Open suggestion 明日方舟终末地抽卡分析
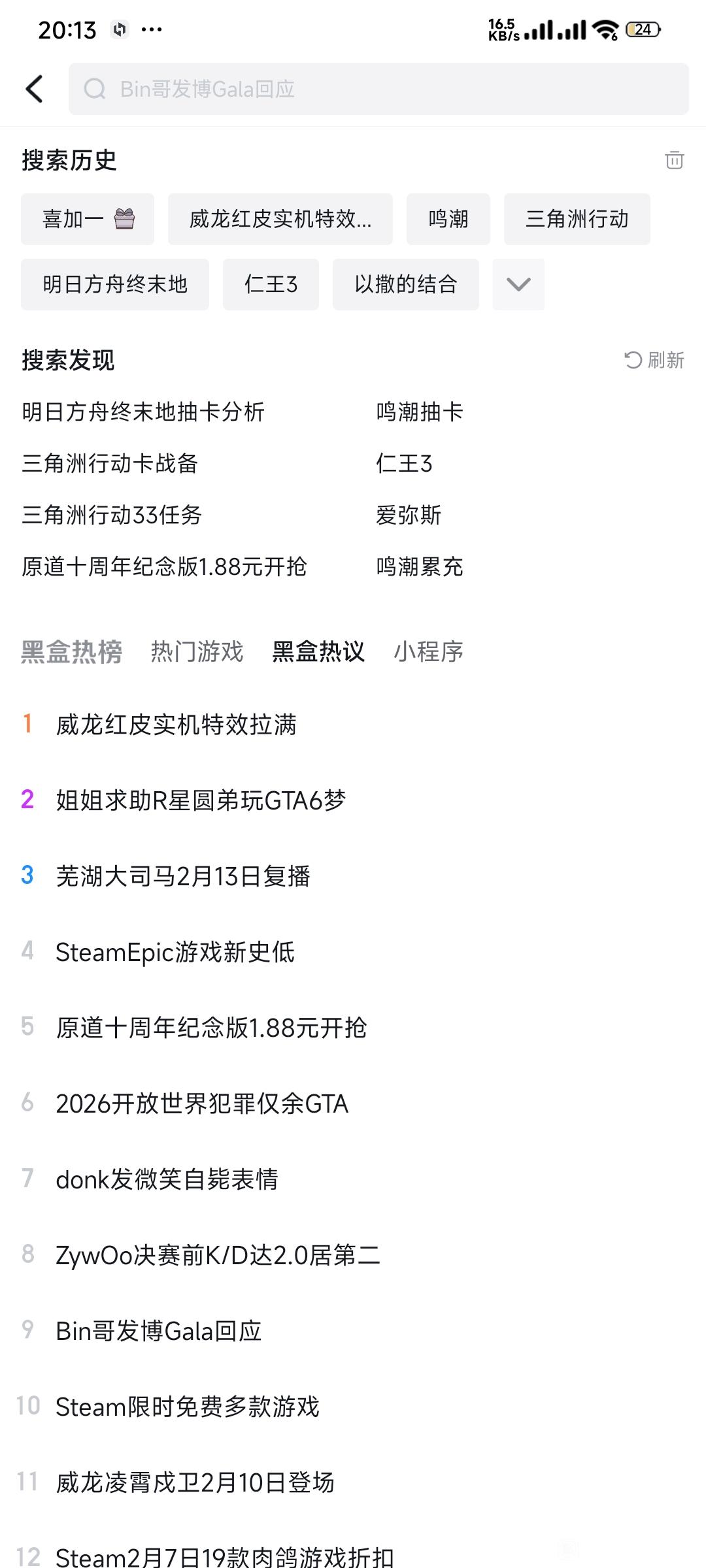The width and height of the screenshot is (706, 1568). pos(143,412)
